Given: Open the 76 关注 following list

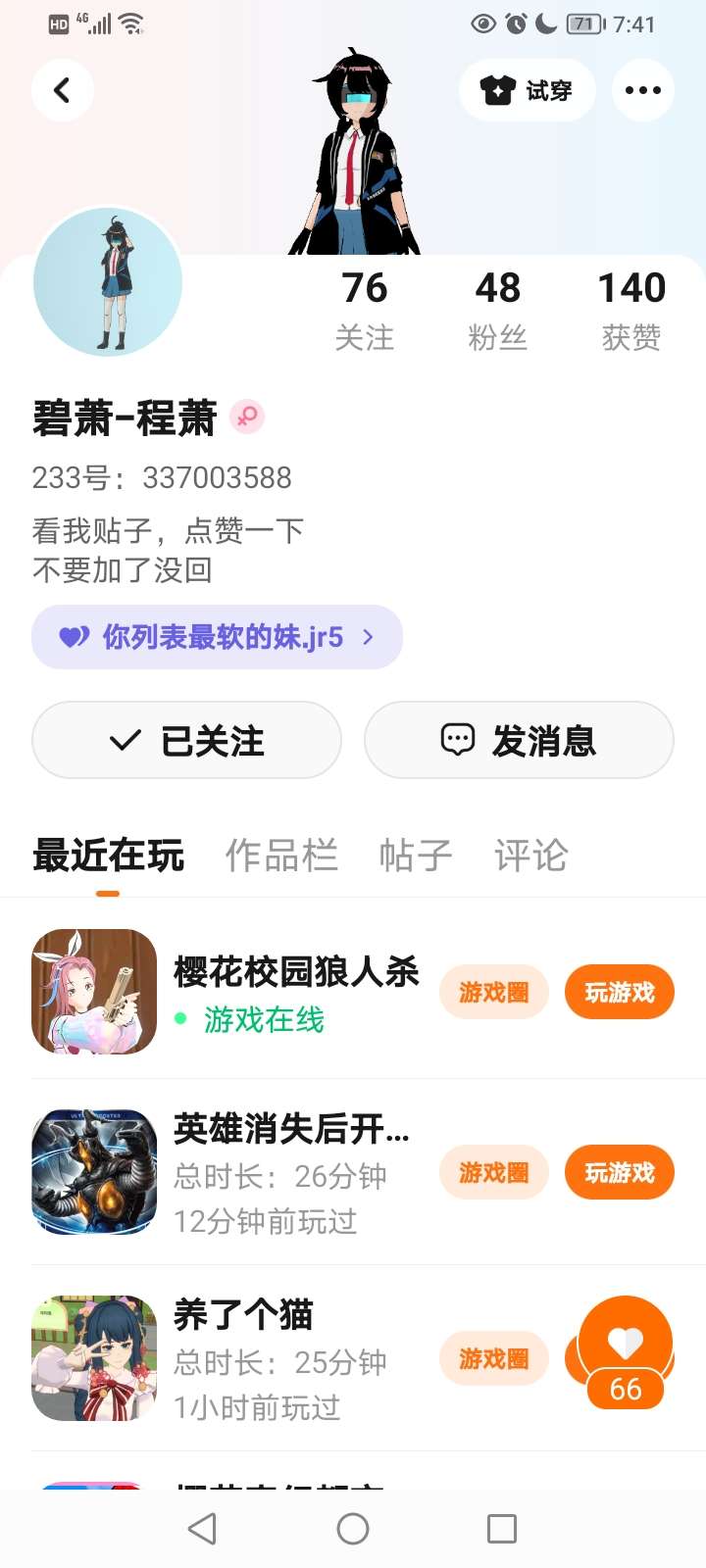Looking at the screenshot, I should [365, 310].
